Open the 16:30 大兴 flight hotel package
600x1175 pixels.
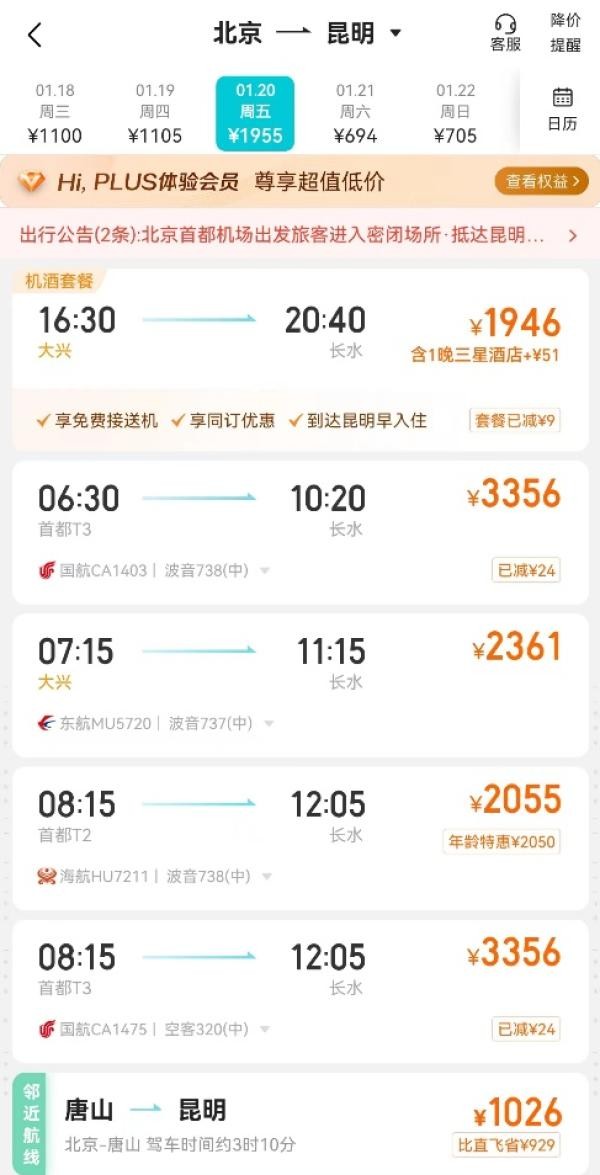[x=300, y=340]
